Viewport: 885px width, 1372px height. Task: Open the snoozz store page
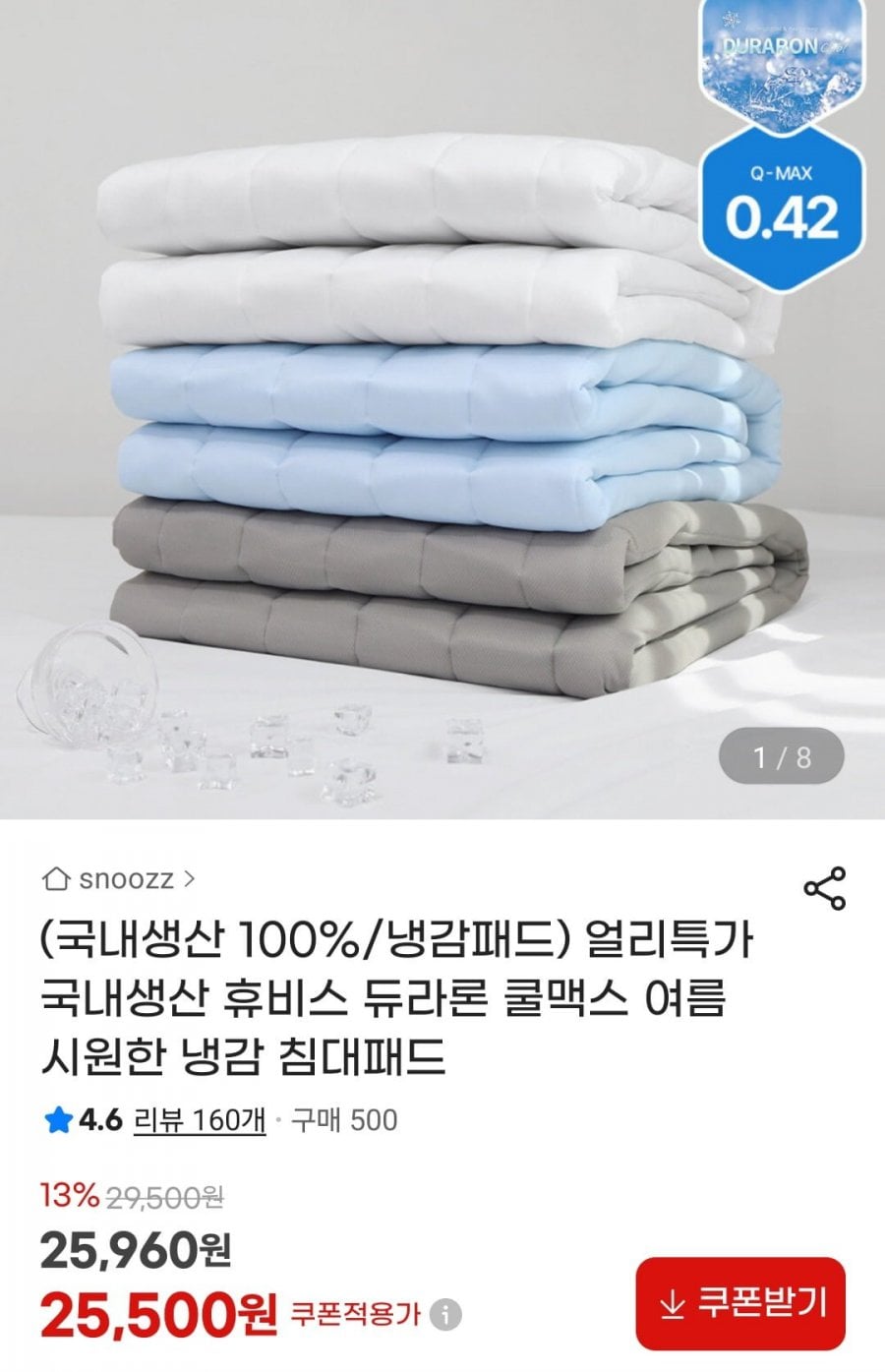click(x=120, y=878)
